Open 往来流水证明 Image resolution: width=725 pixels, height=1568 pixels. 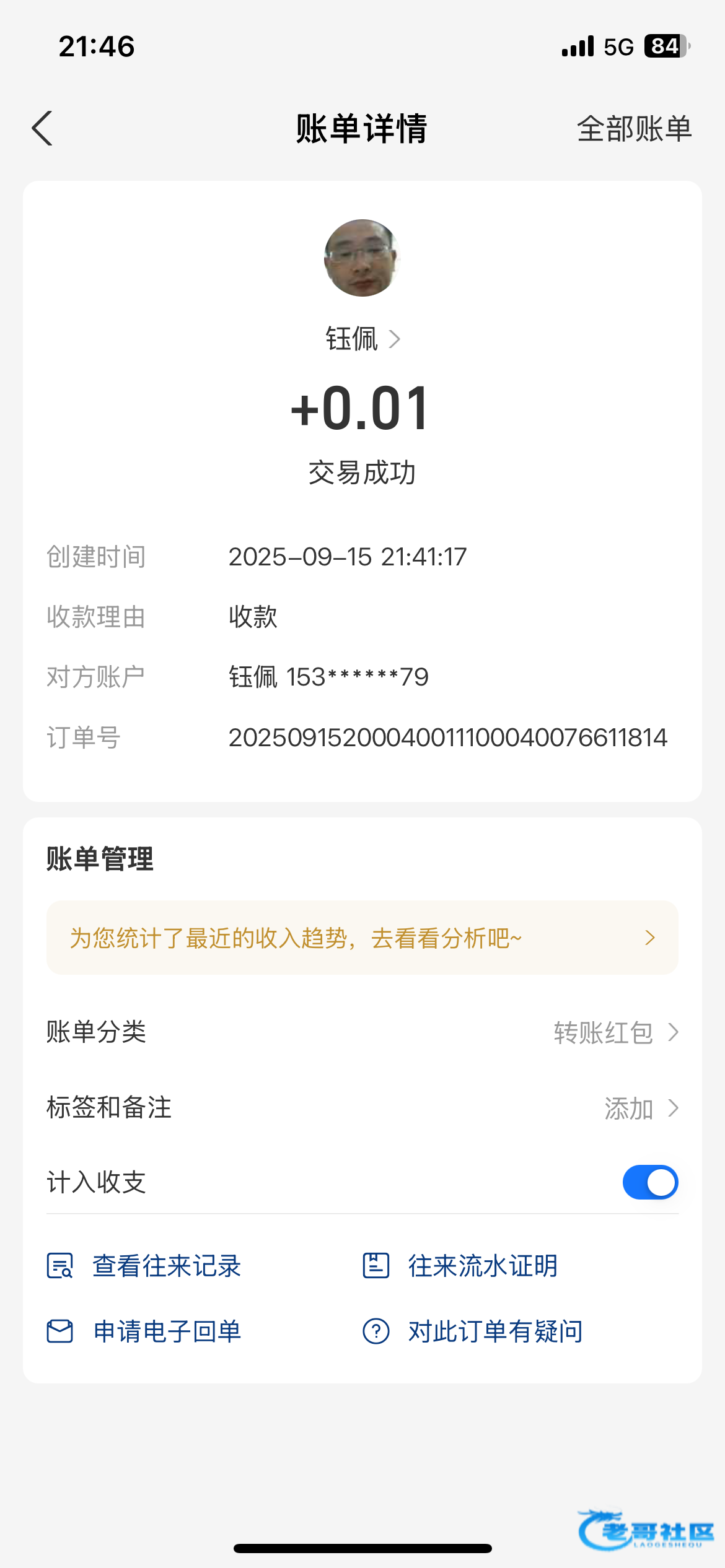[460, 1265]
